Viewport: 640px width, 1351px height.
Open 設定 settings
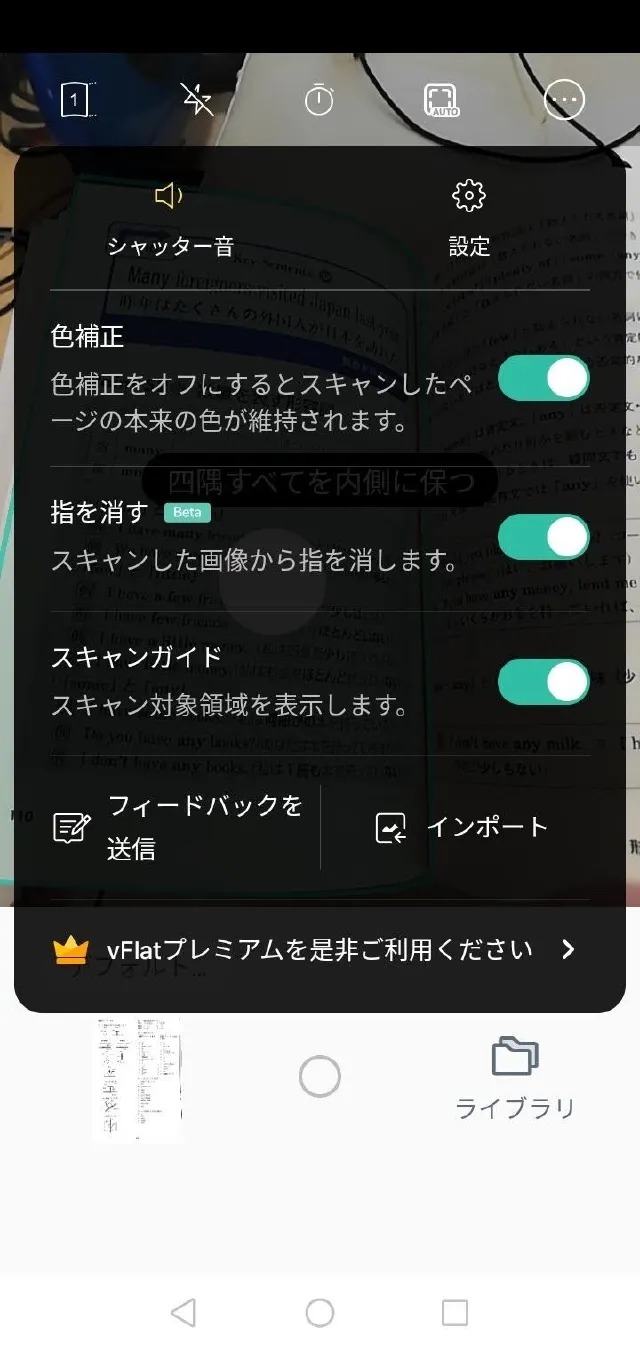tap(469, 219)
